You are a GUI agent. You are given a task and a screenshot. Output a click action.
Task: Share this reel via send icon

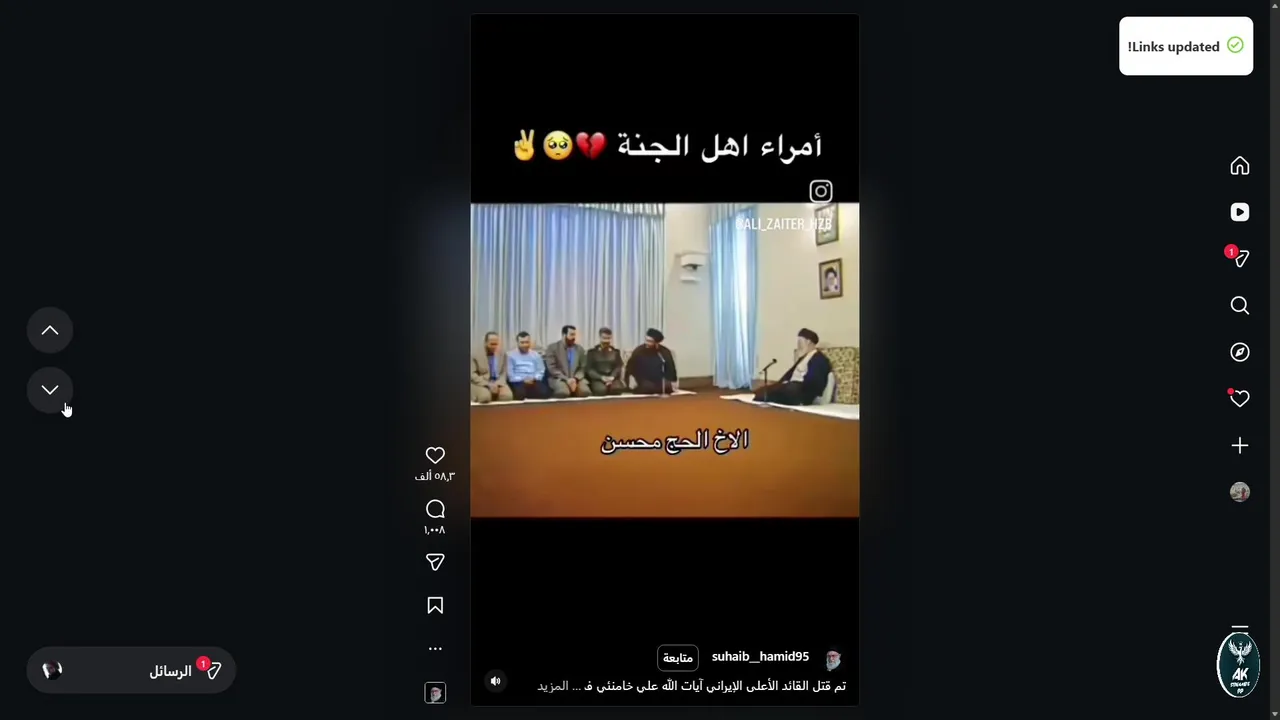click(x=435, y=562)
